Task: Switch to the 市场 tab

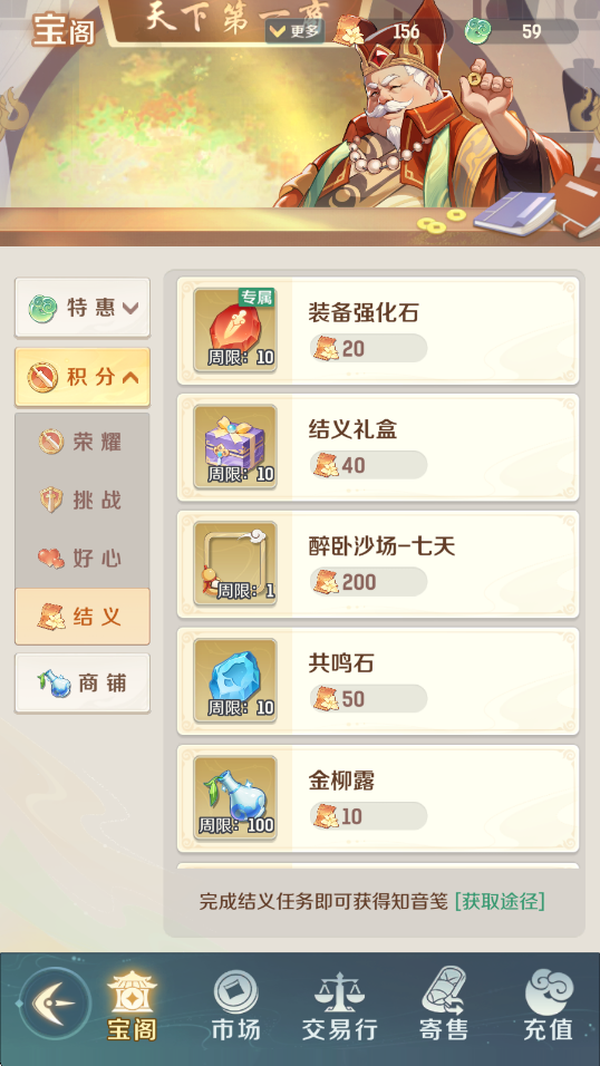Action: (236, 1006)
